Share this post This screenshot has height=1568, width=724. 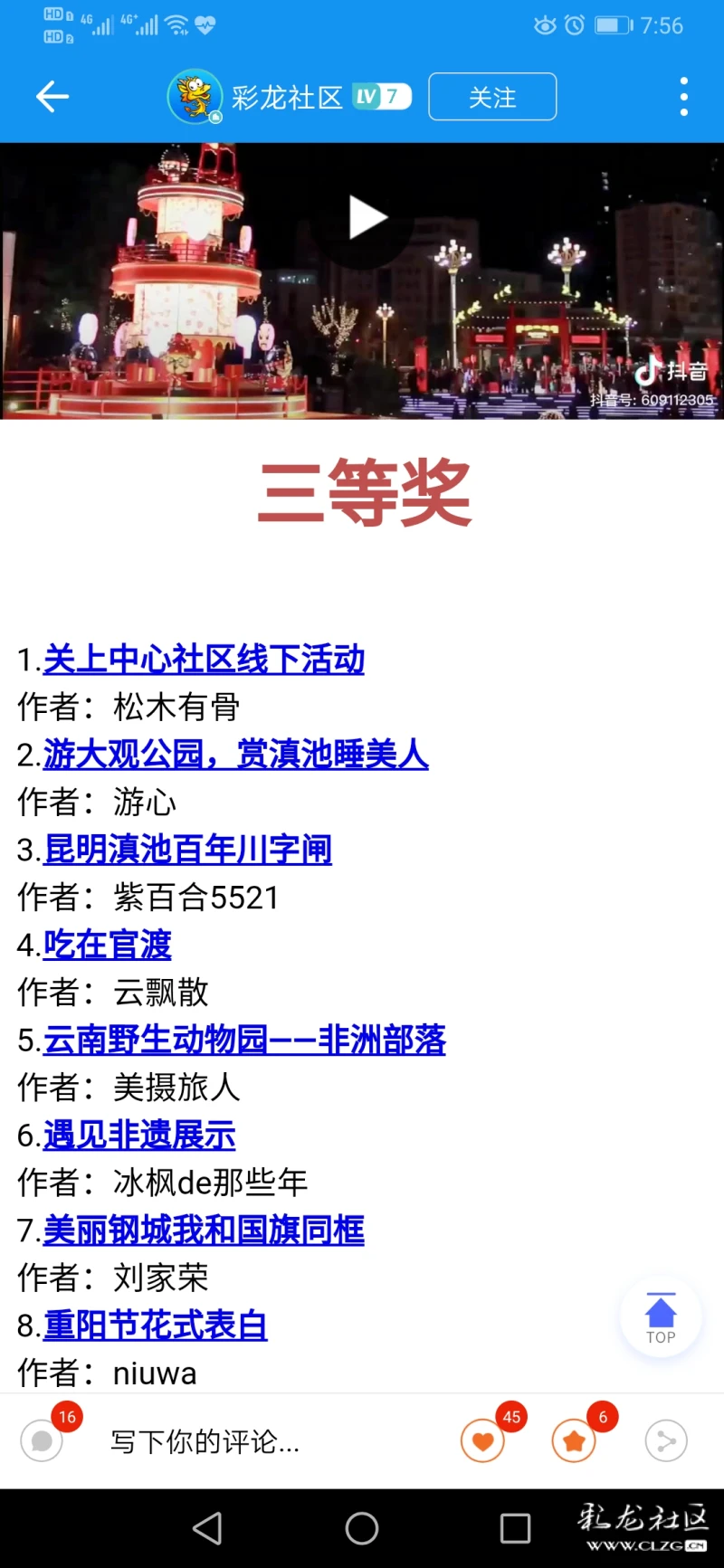(x=666, y=1440)
